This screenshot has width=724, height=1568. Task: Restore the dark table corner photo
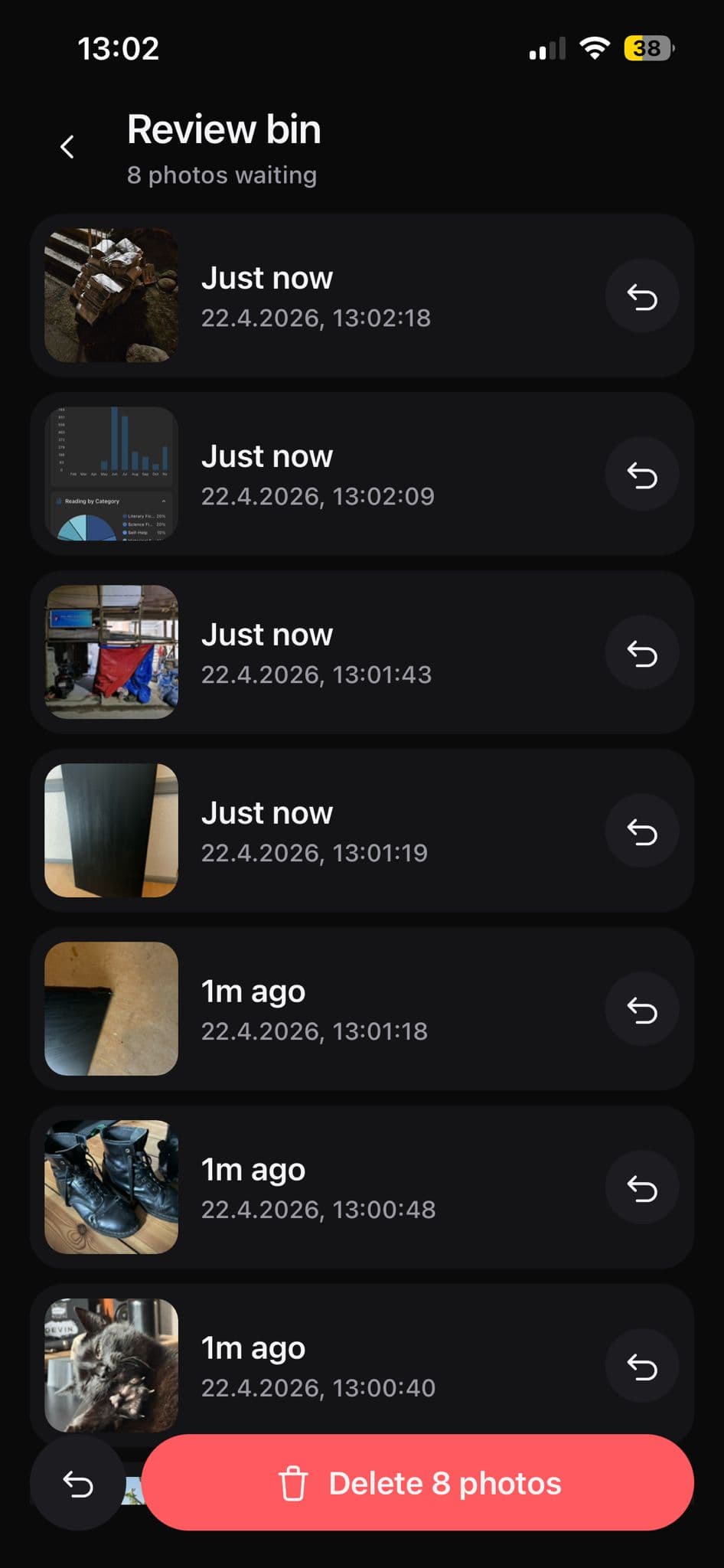[x=641, y=1008]
